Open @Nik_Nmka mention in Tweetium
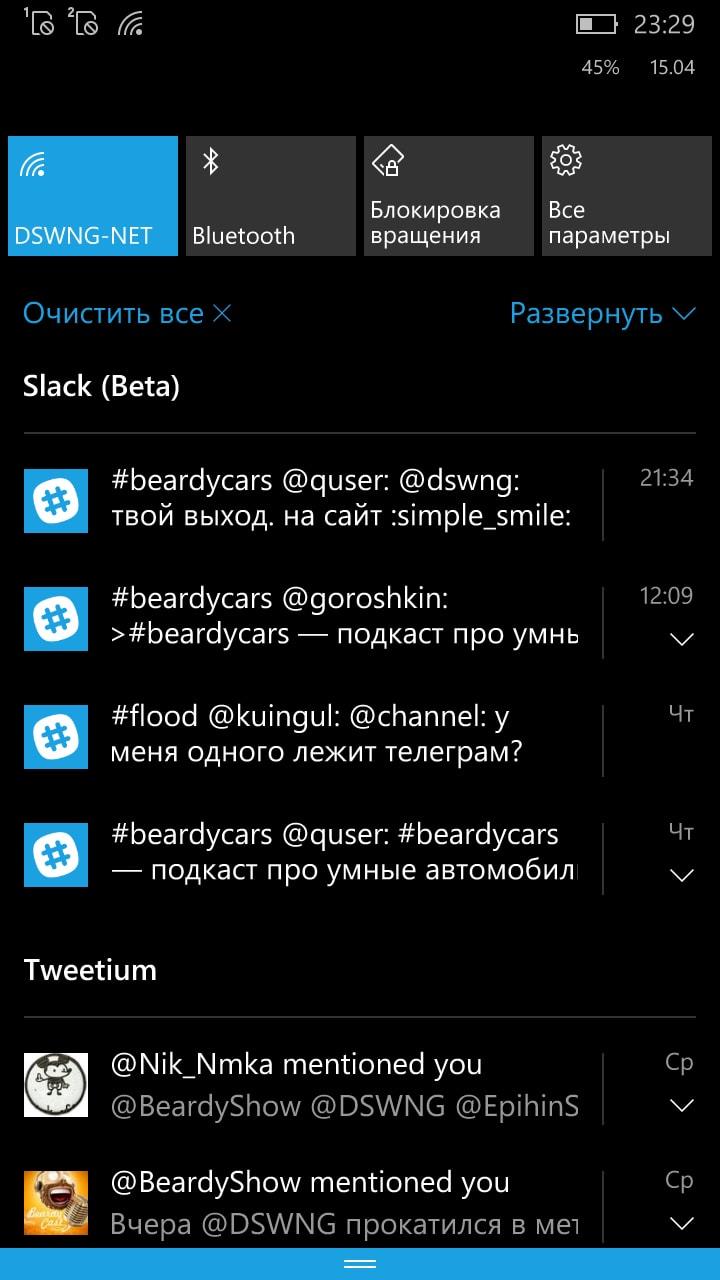Image resolution: width=720 pixels, height=1280 pixels. 340,1086
